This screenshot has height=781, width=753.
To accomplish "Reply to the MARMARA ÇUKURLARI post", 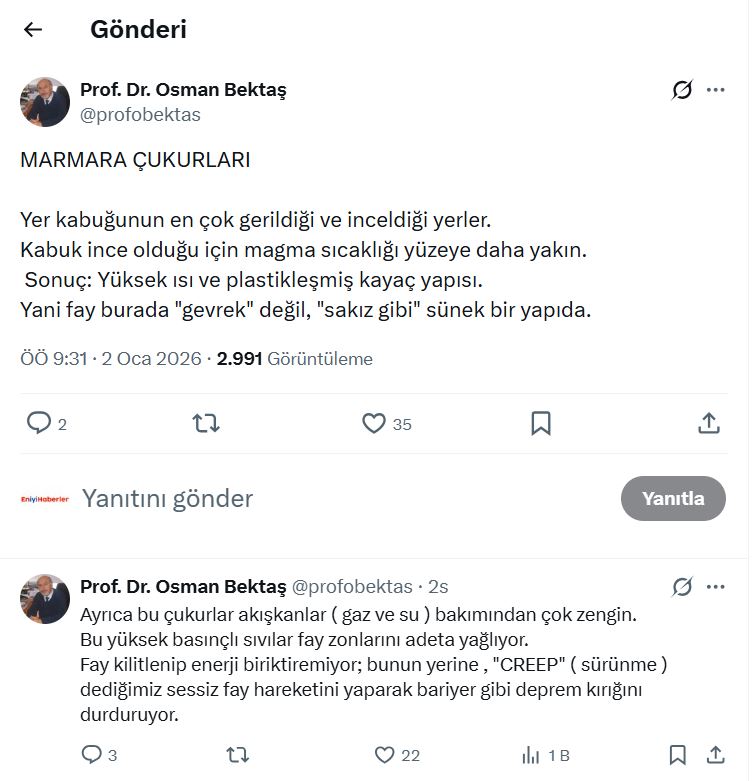I will [40, 423].
